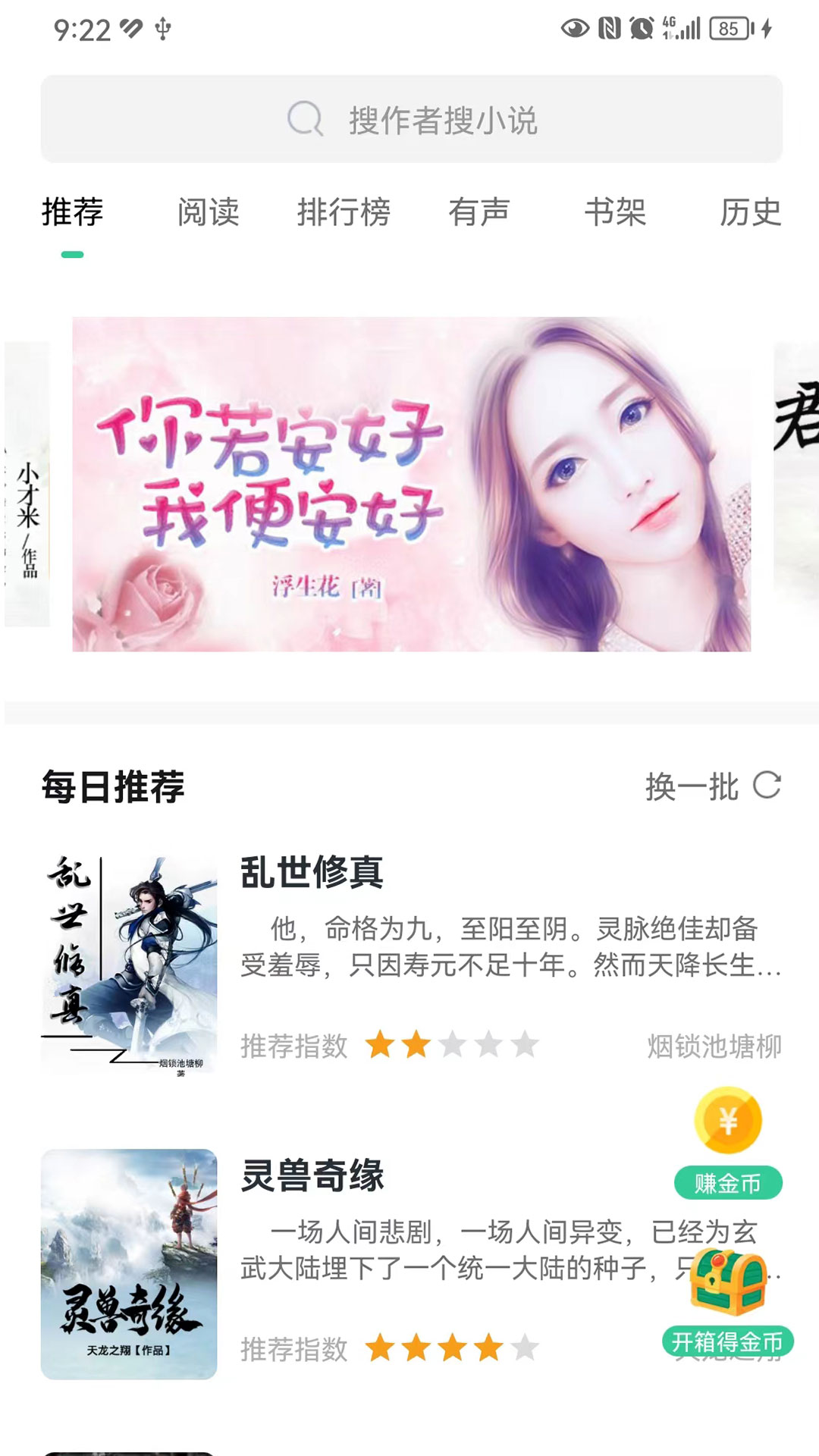The height and width of the screenshot is (1456, 819).
Task: Refresh recommendations with 换一批
Action: (713, 786)
